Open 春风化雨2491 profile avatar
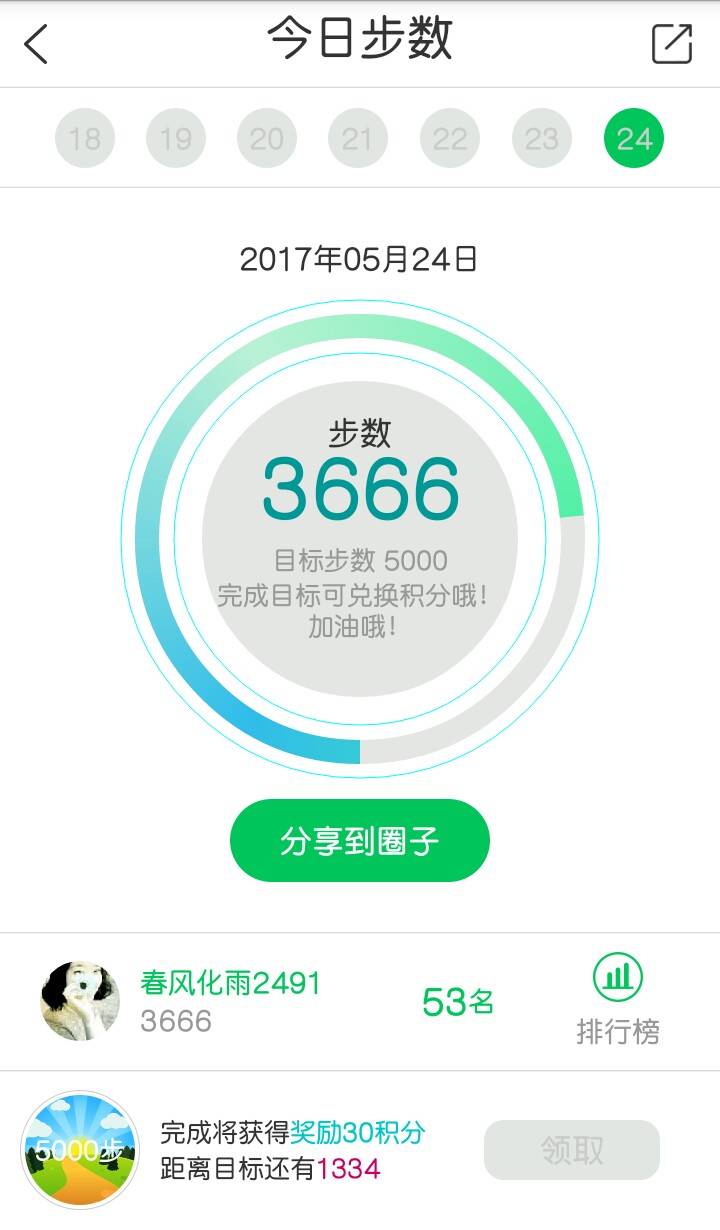The width and height of the screenshot is (720, 1230). click(x=80, y=1000)
